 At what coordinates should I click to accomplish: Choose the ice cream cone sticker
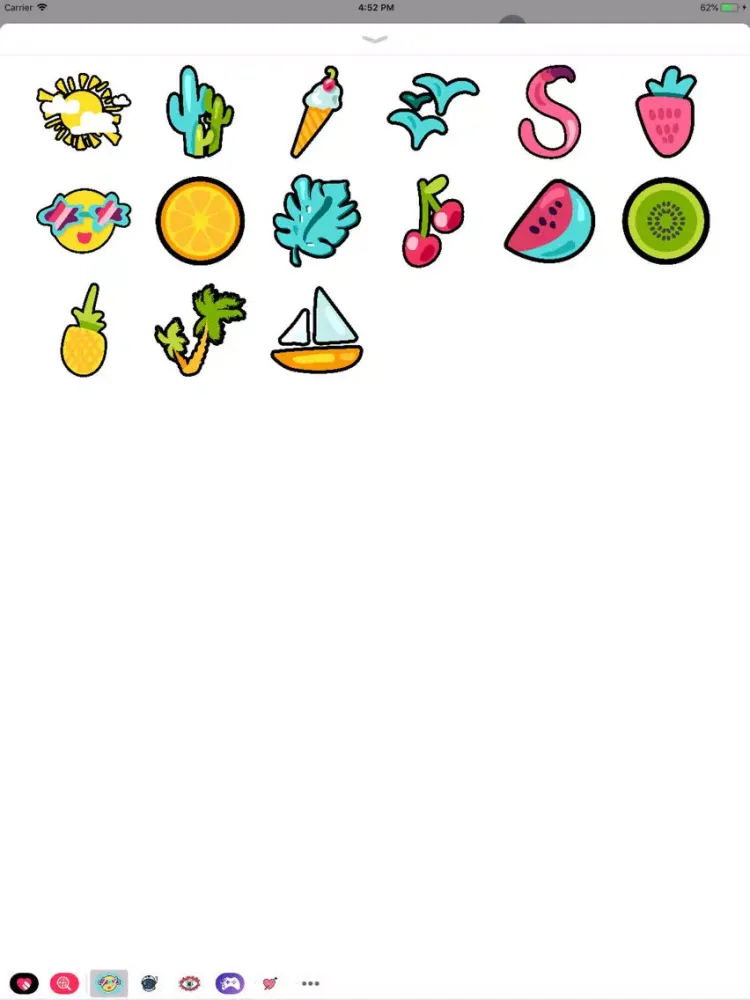316,112
